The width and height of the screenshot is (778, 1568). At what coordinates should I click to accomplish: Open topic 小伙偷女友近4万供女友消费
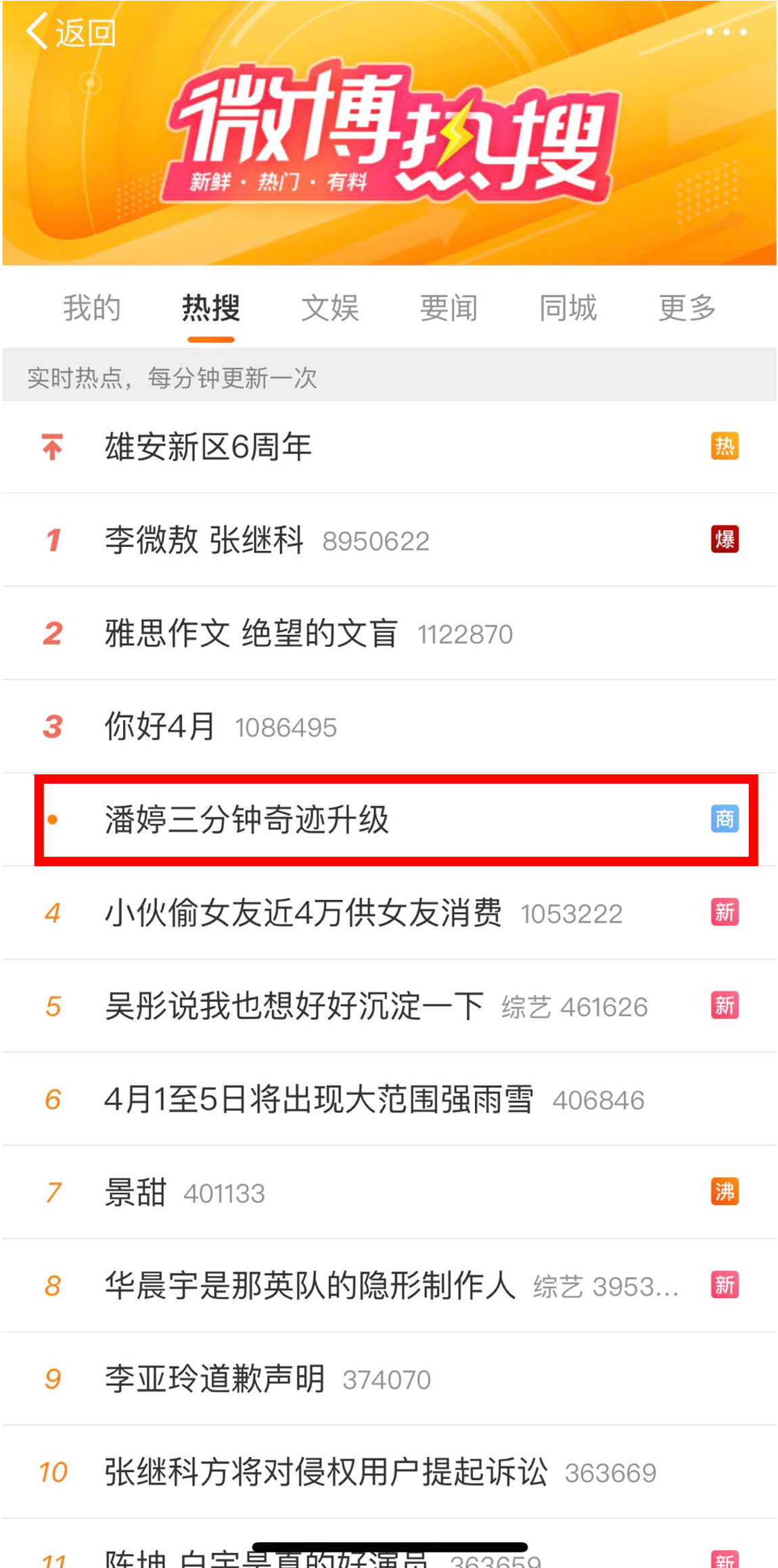click(x=389, y=913)
